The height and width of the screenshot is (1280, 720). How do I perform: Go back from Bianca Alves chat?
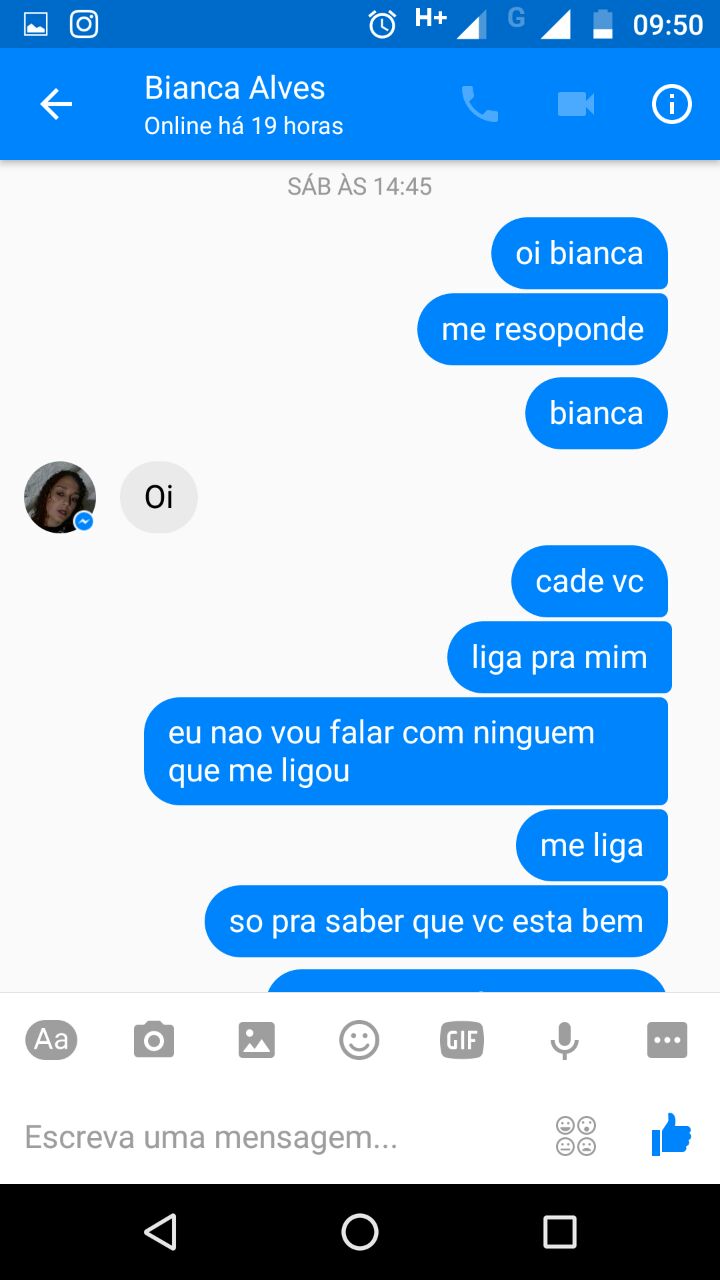click(56, 104)
